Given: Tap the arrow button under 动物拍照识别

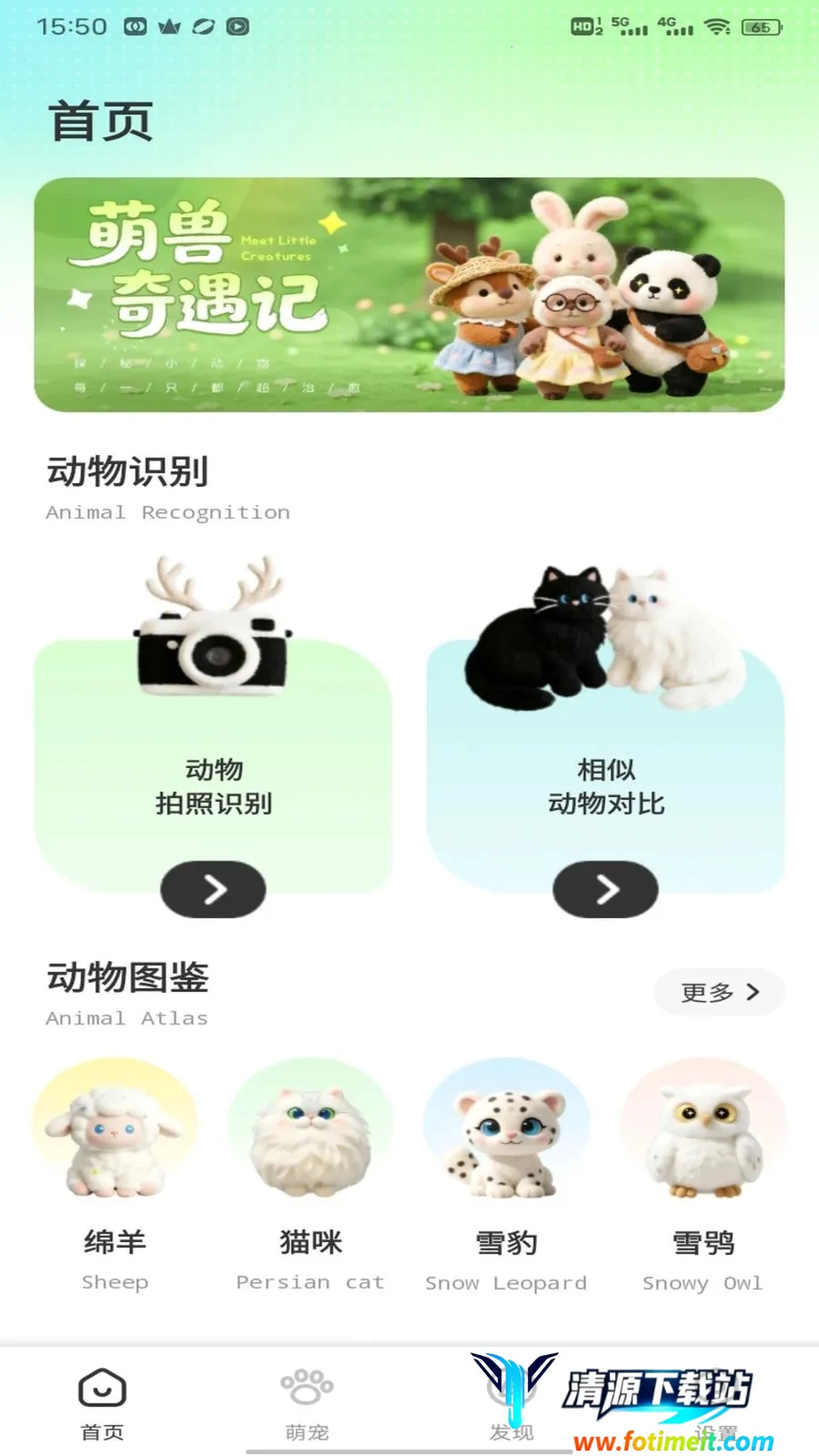Looking at the screenshot, I should coord(213,889).
